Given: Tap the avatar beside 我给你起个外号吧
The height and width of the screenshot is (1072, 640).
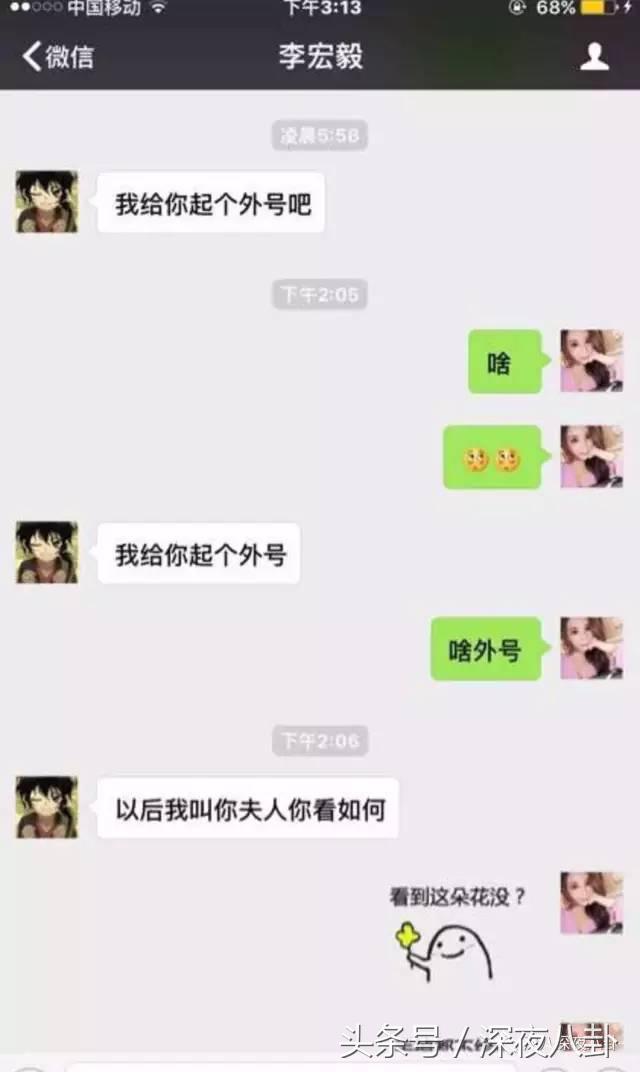Looking at the screenshot, I should tap(47, 202).
